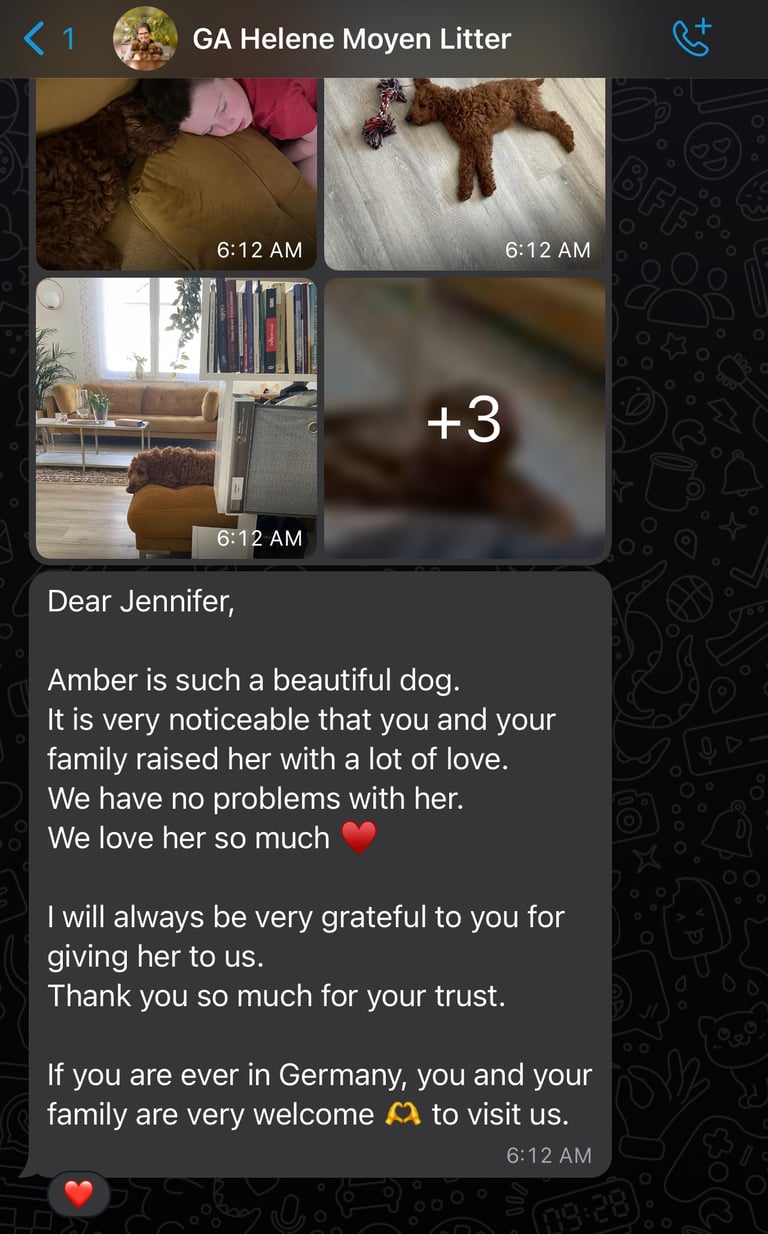Start a call with the group
The height and width of the screenshot is (1234, 768).
click(691, 38)
